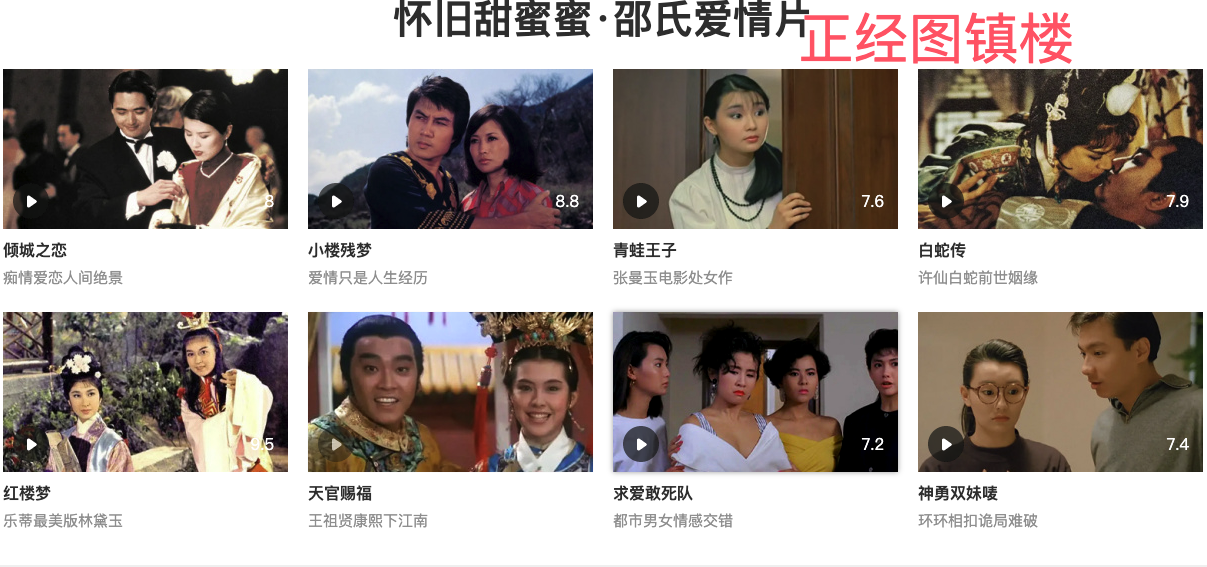This screenshot has height=567, width=1207.
Task: Watch the film 白蛇传
Action: coord(1060,148)
